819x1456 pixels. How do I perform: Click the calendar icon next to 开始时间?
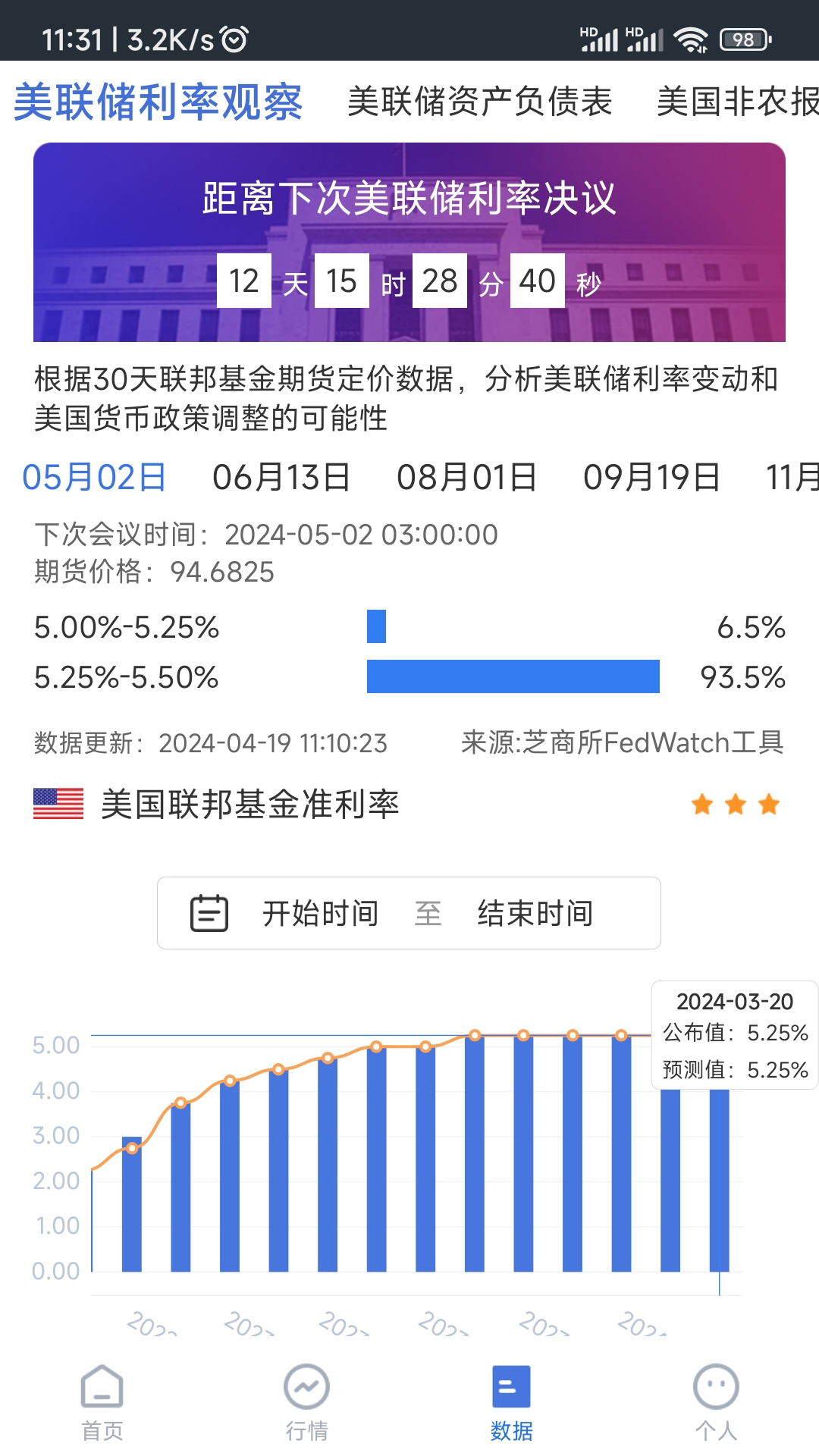coord(209,912)
